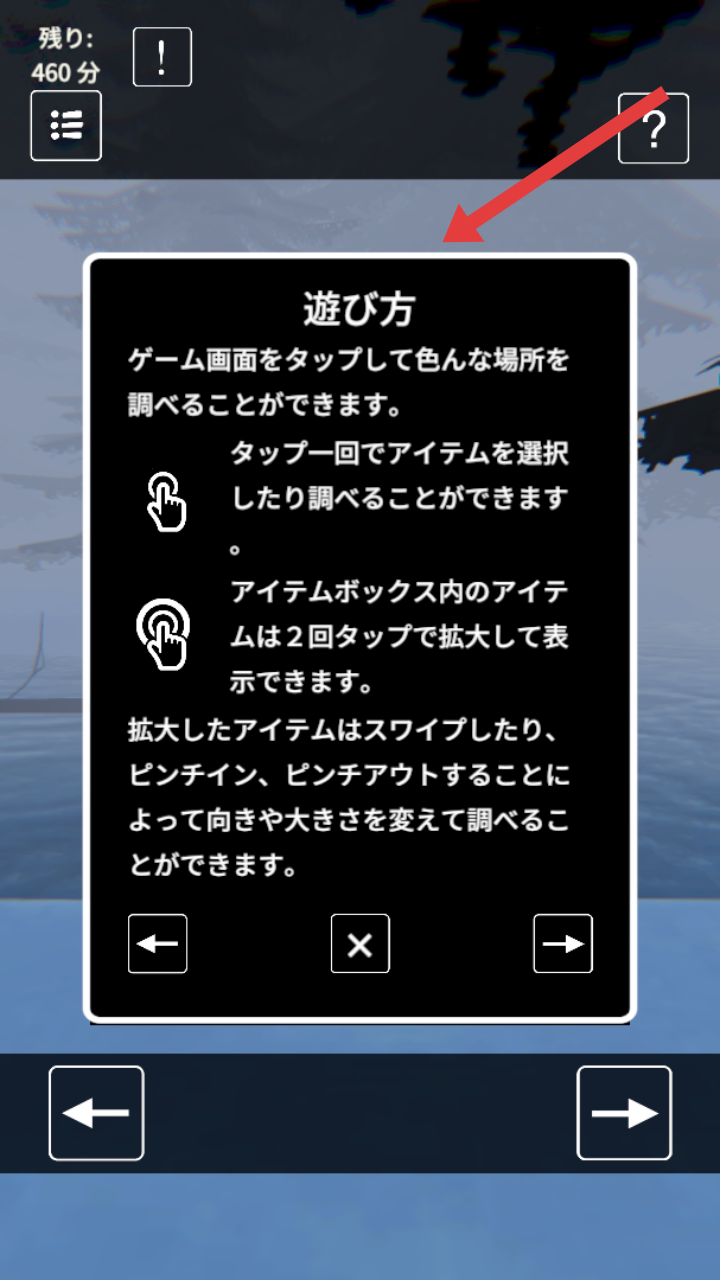Screen dimensions: 720x1280
Task: Go to next how-to-play page
Action: (x=563, y=943)
